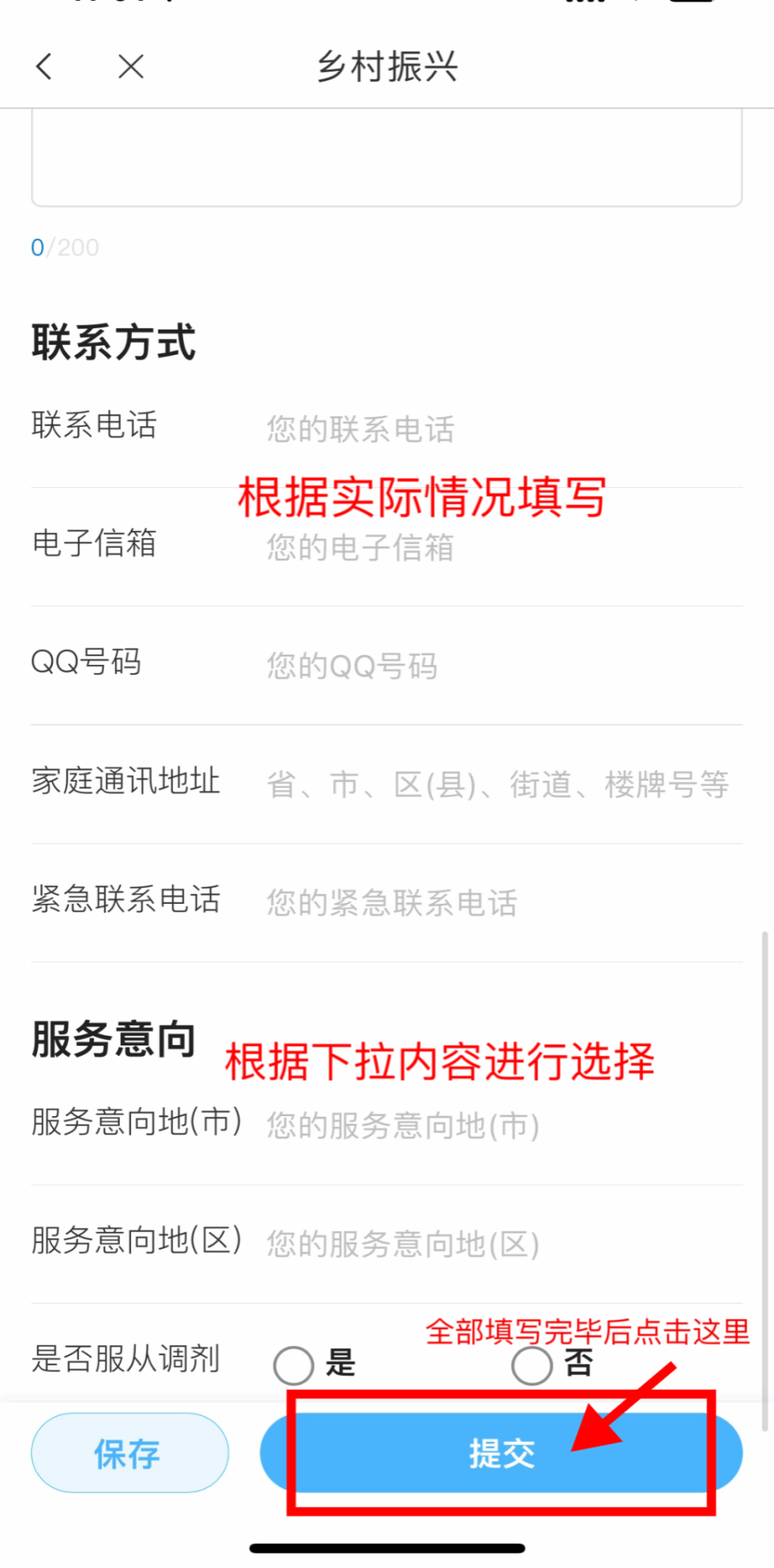Select the 电子信箱 field
The image size is (774, 1568).
tap(499, 548)
